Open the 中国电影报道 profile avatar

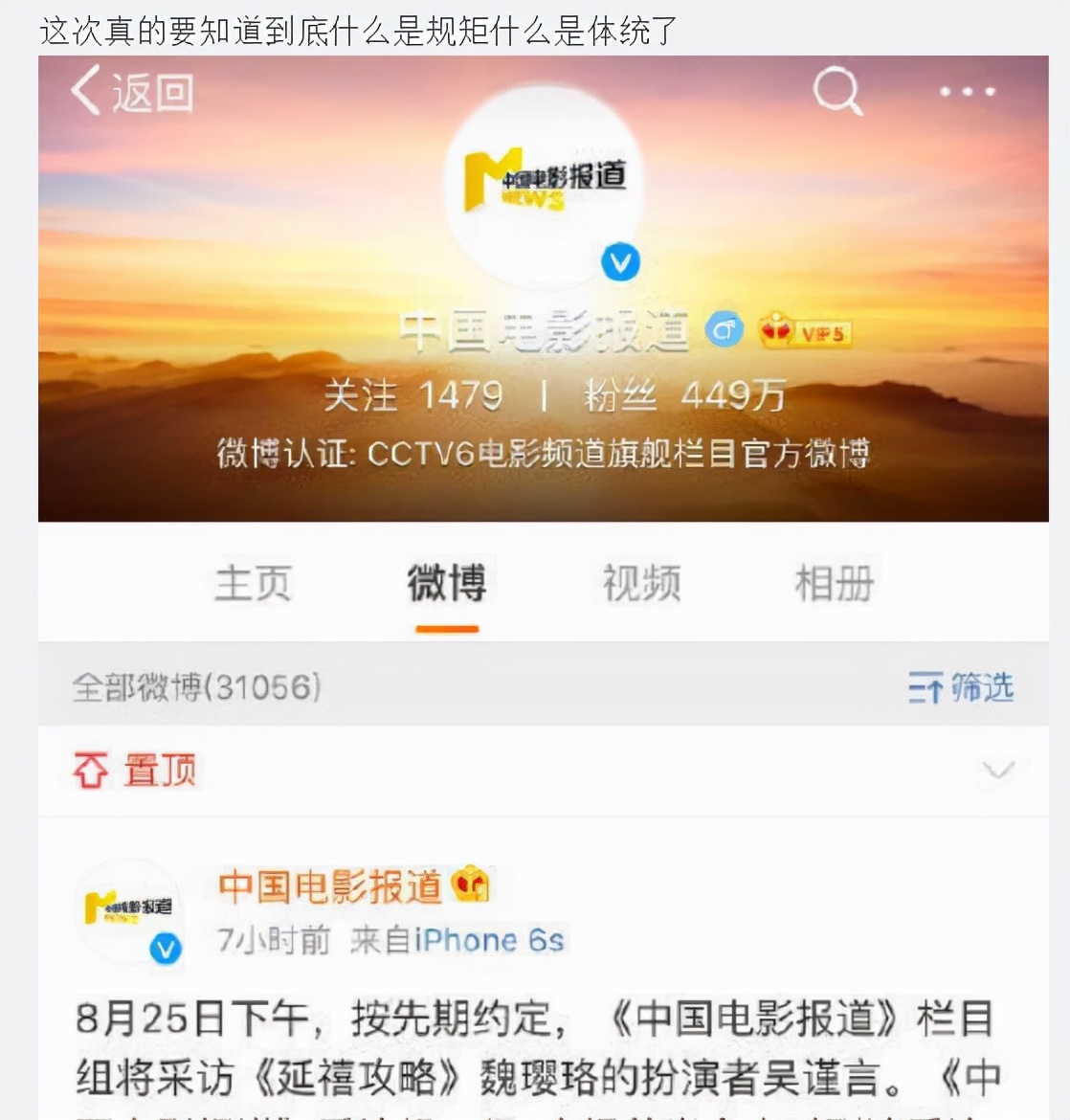(544, 184)
